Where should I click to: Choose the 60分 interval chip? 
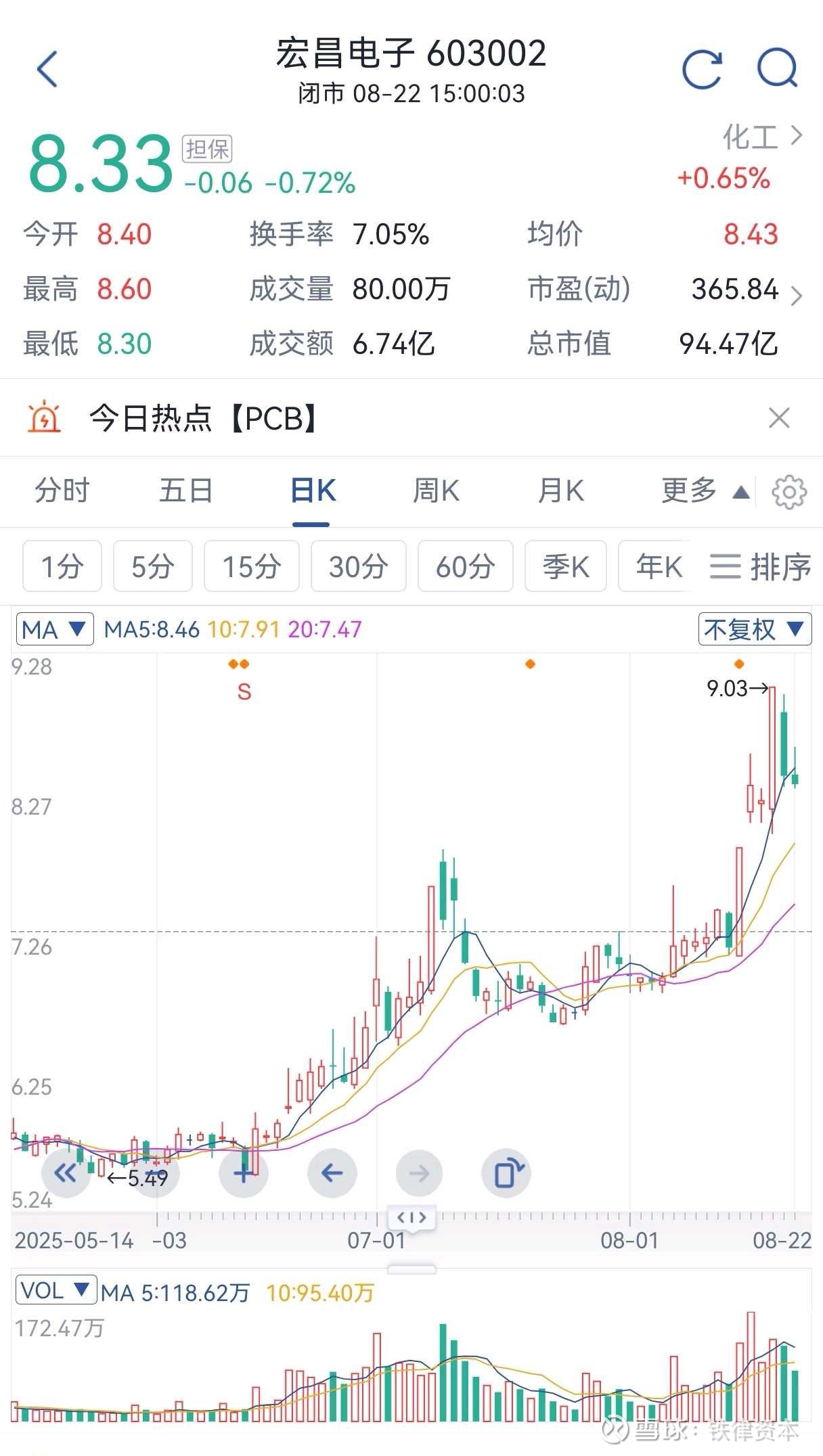point(466,566)
